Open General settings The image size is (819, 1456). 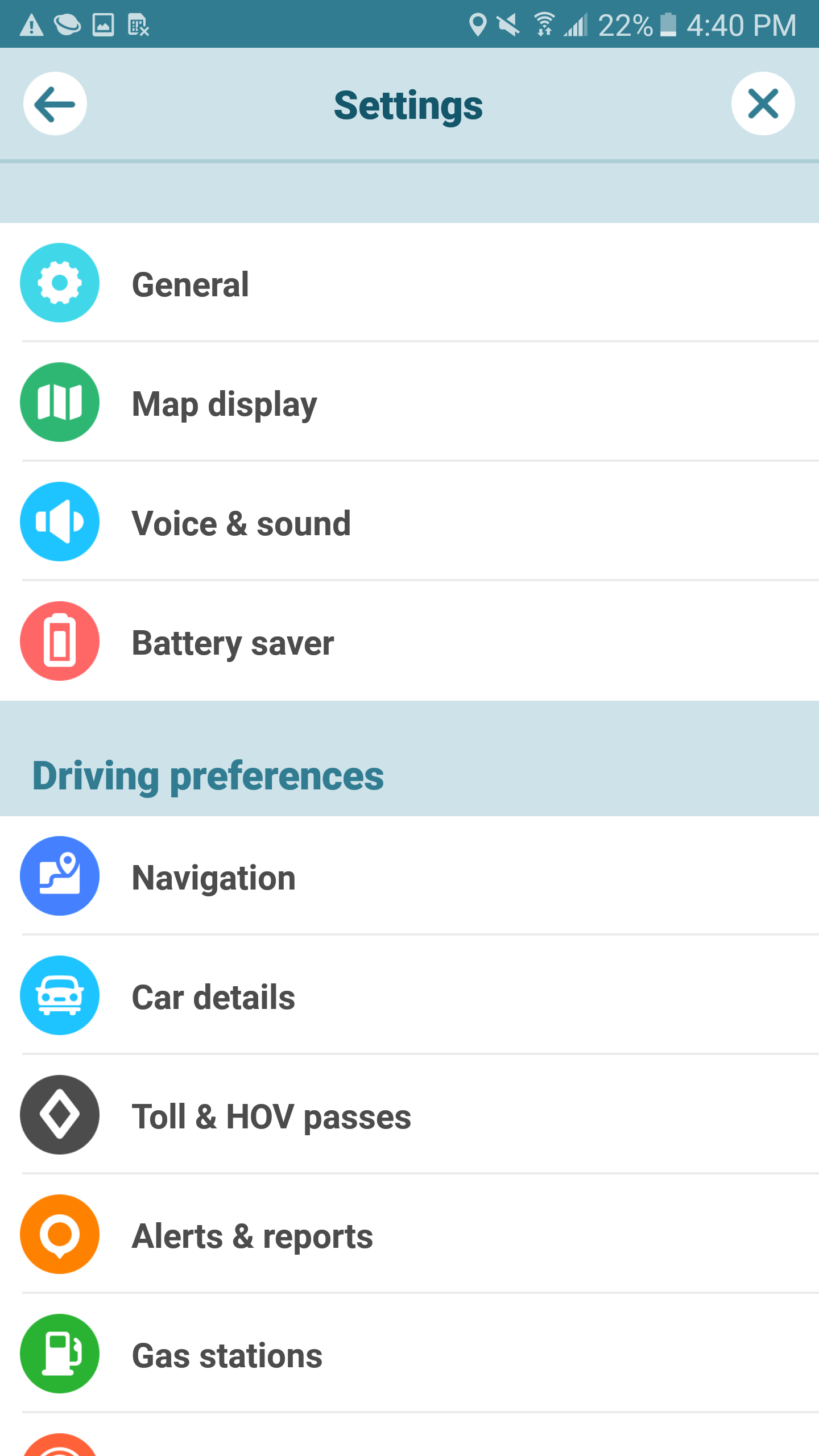pyautogui.click(x=191, y=284)
